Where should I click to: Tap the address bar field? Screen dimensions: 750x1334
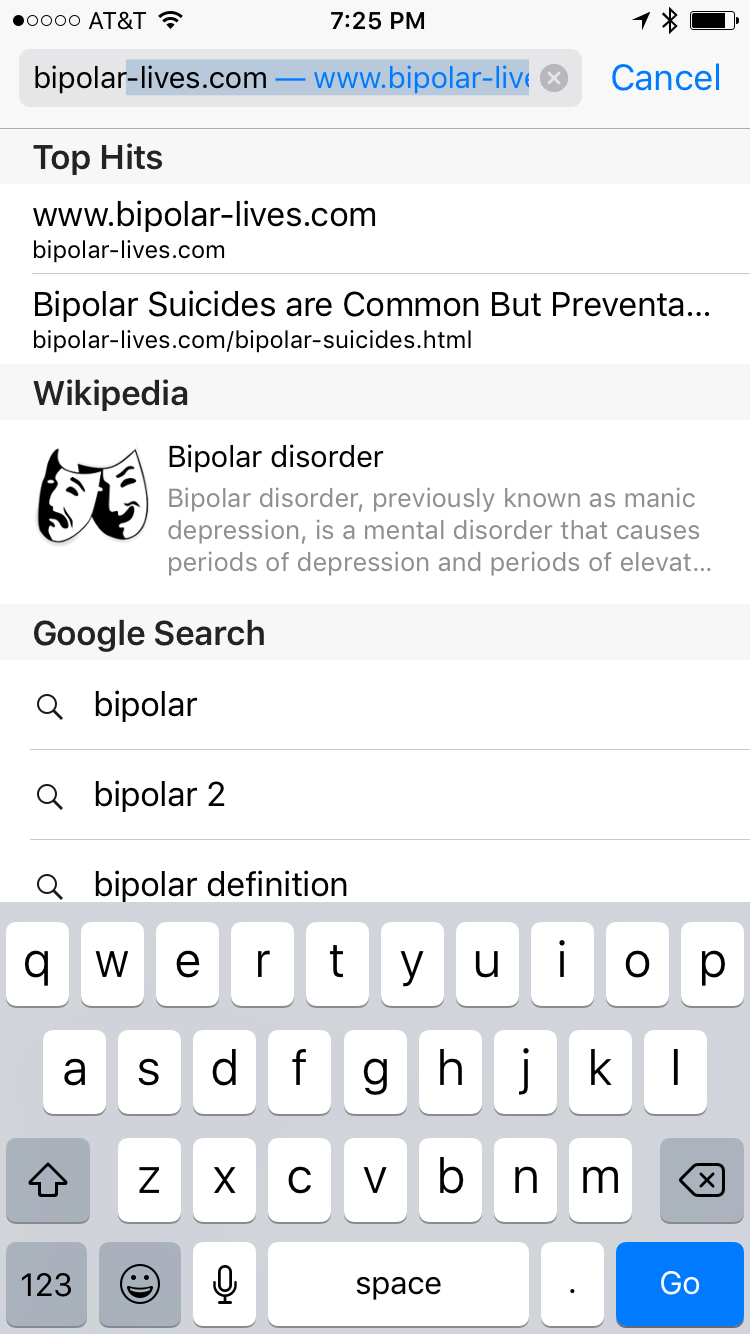click(300, 78)
